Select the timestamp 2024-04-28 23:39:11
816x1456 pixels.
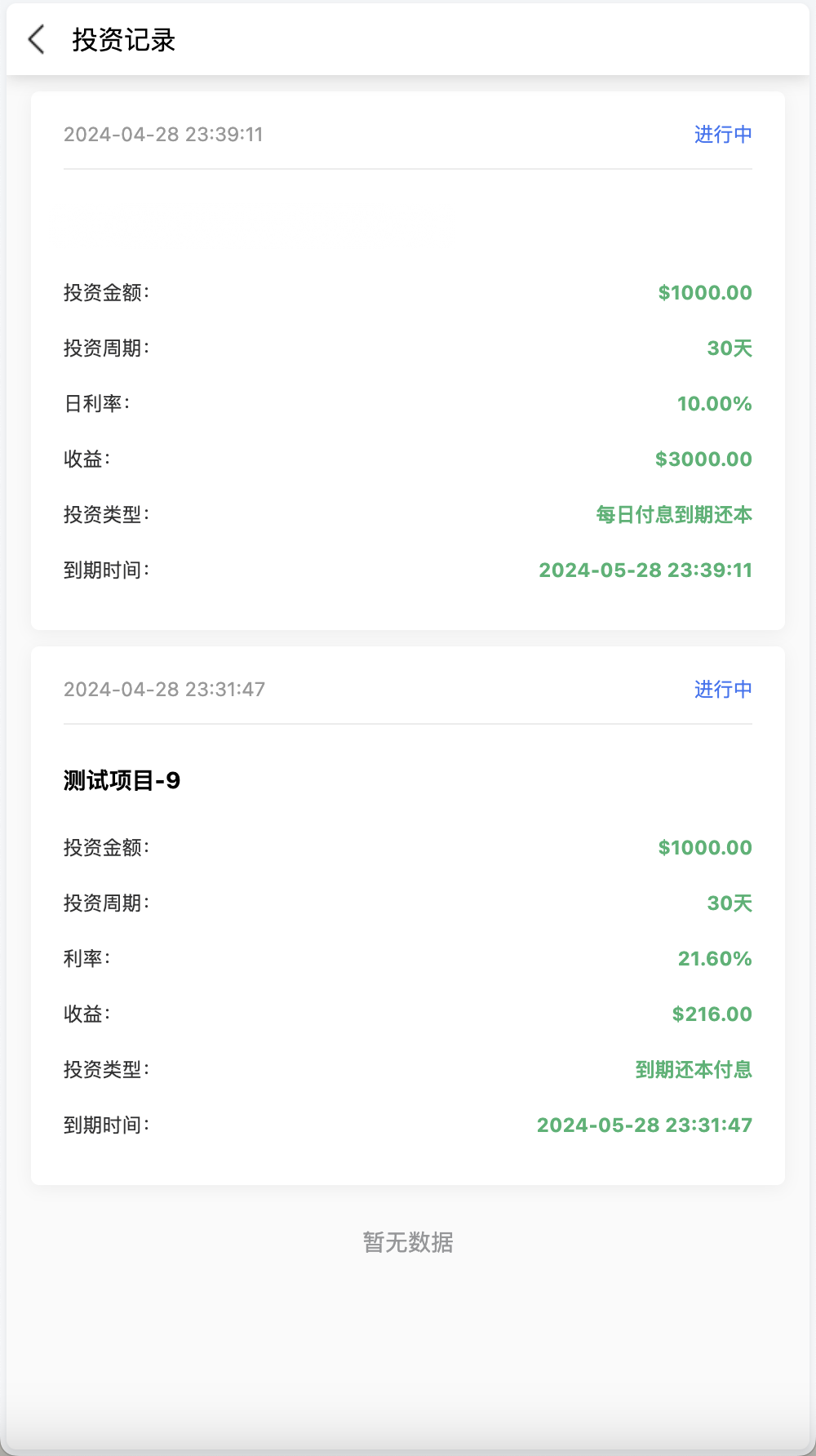coord(163,135)
